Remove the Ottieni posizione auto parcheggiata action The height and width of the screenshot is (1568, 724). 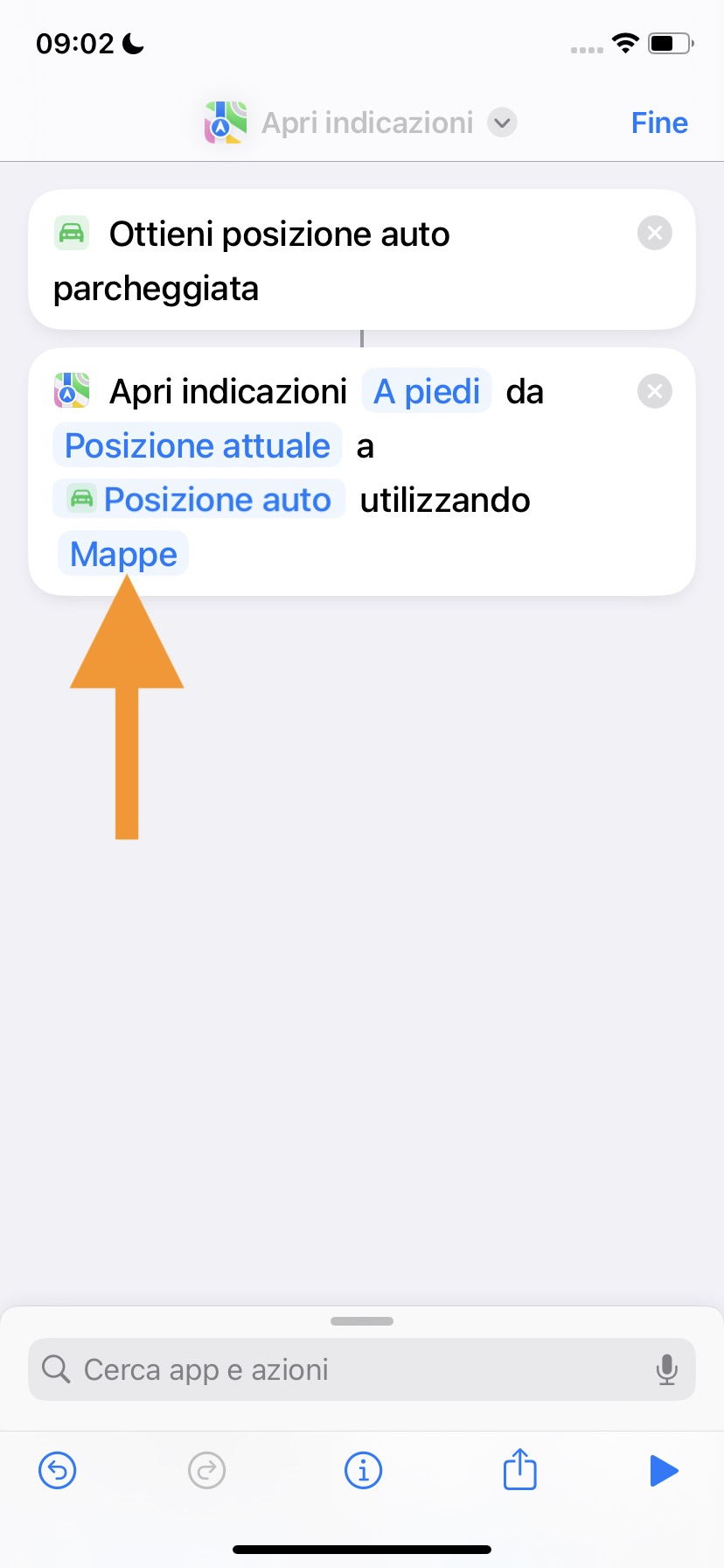tap(654, 234)
